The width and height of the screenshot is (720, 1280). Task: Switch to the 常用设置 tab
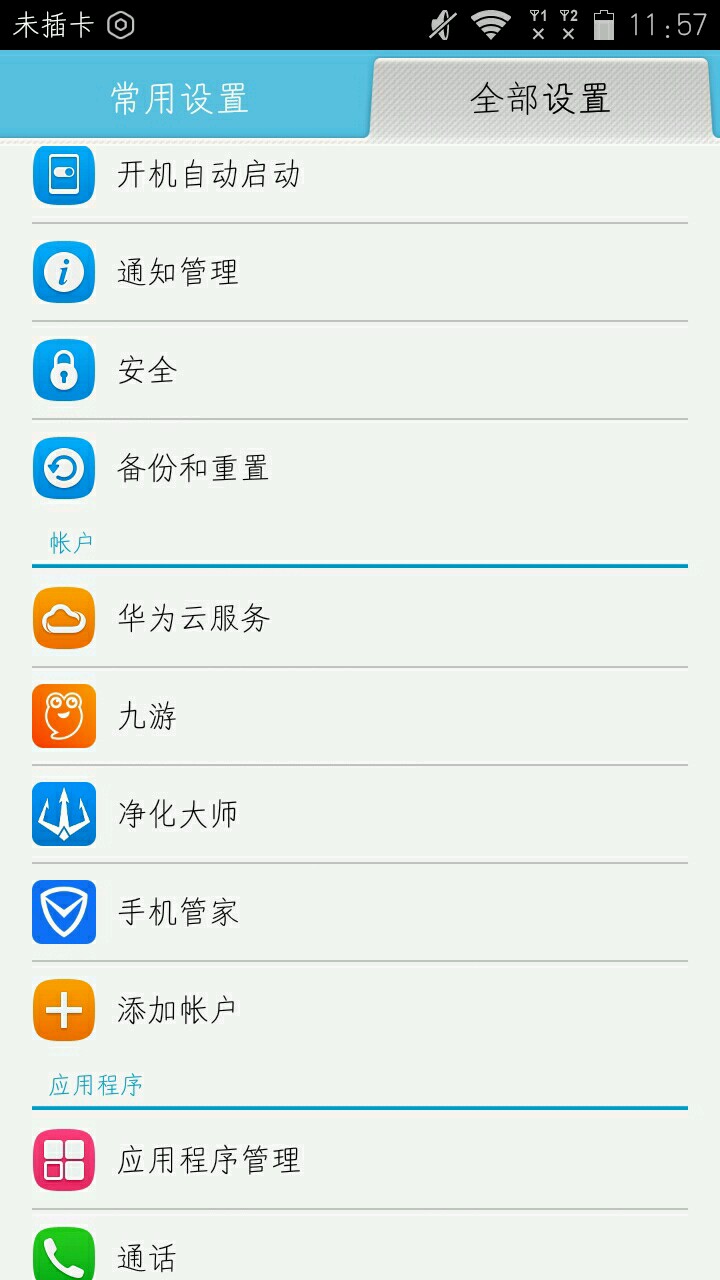click(x=180, y=98)
